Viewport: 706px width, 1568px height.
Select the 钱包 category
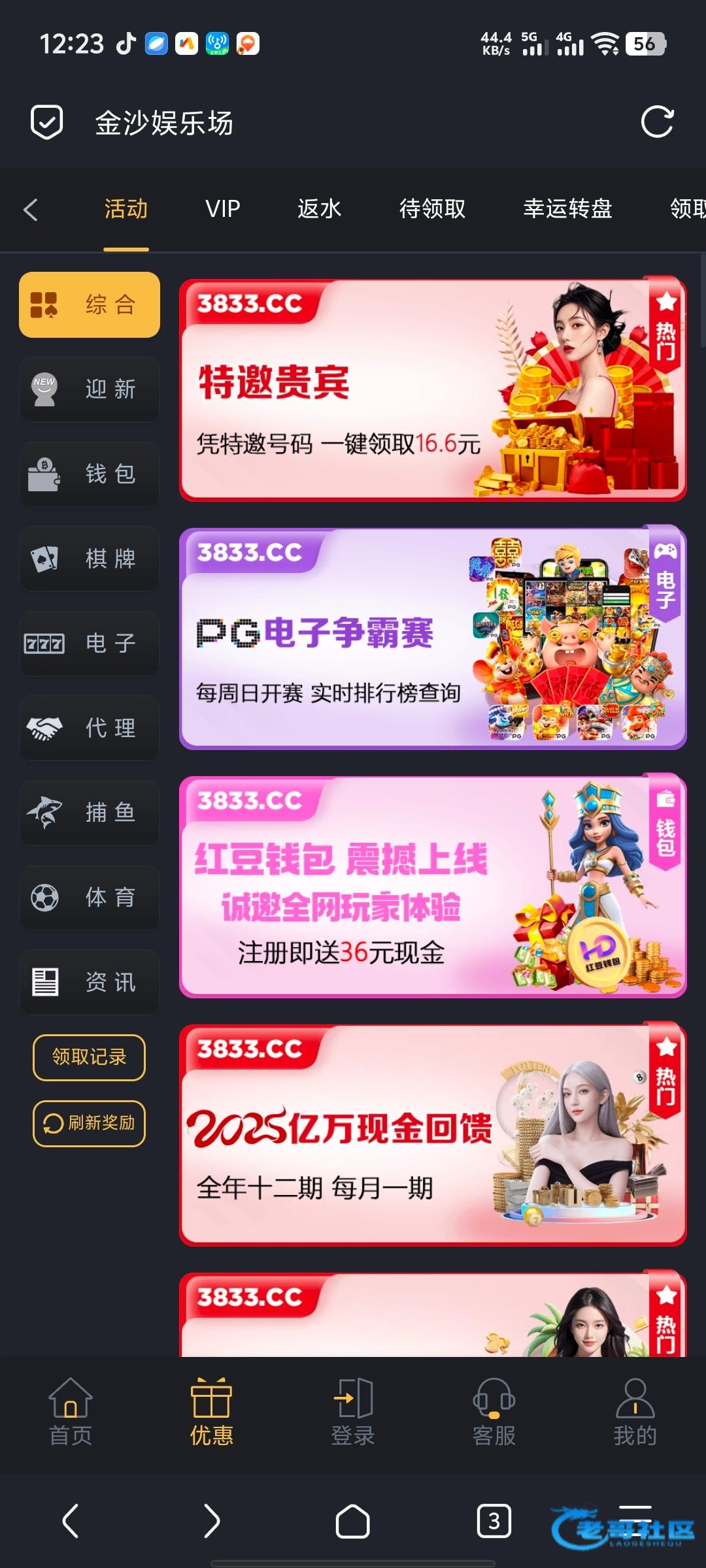tap(90, 474)
